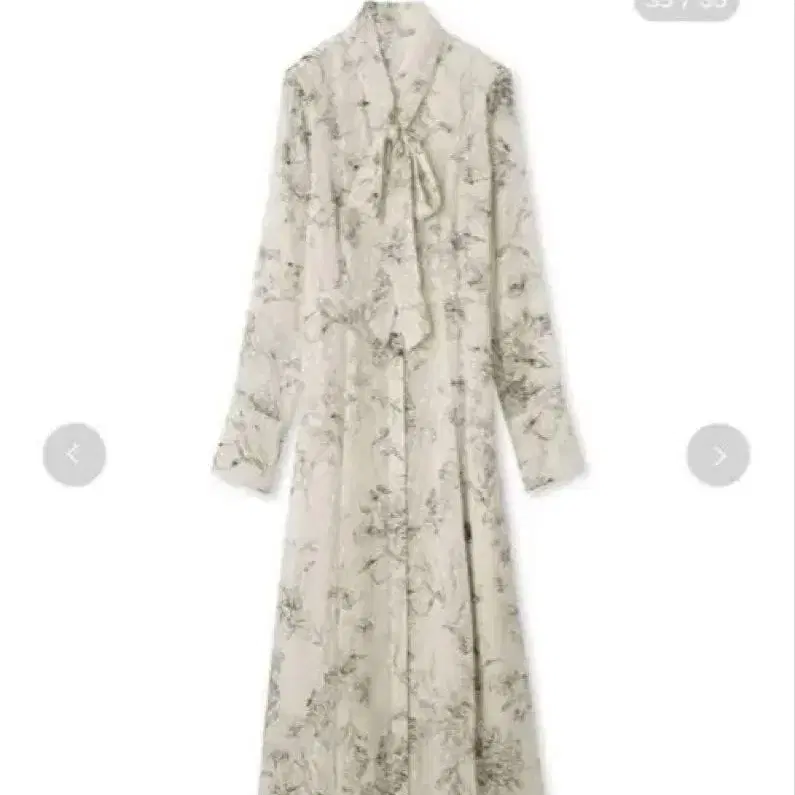Image resolution: width=795 pixels, height=795 pixels.
Task: Go to the previous product image
Action: coord(74,455)
